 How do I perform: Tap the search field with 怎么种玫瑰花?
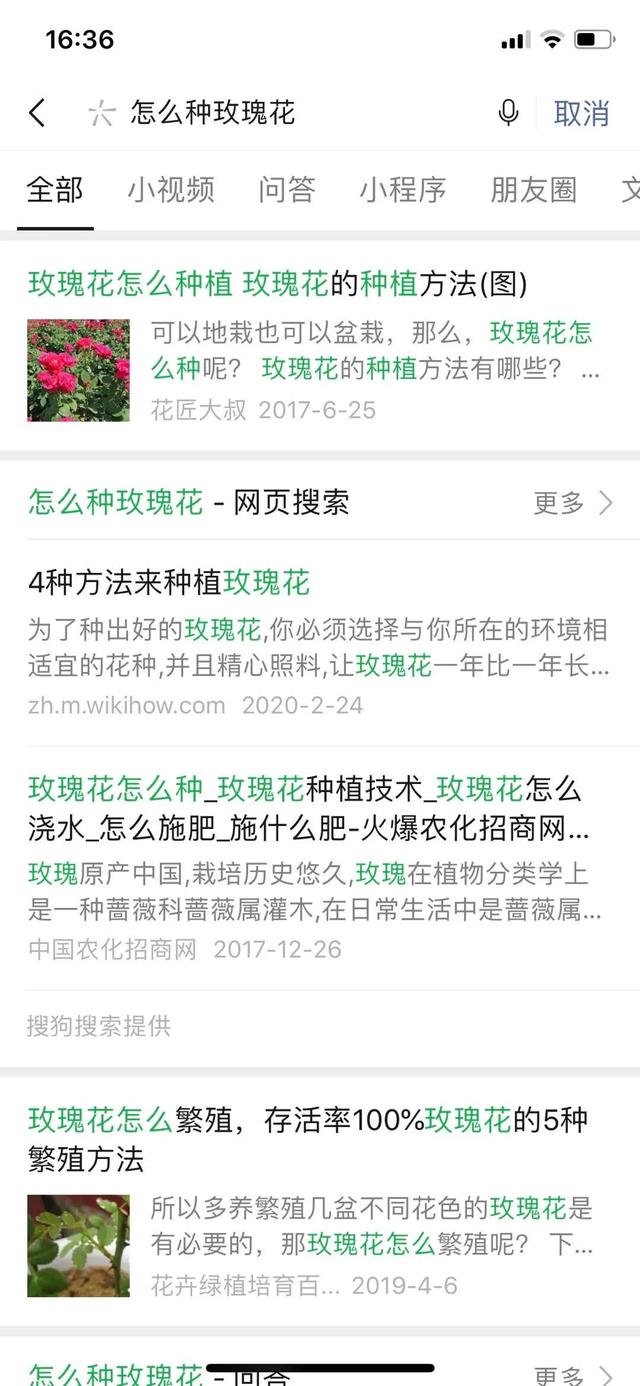pyautogui.click(x=290, y=113)
